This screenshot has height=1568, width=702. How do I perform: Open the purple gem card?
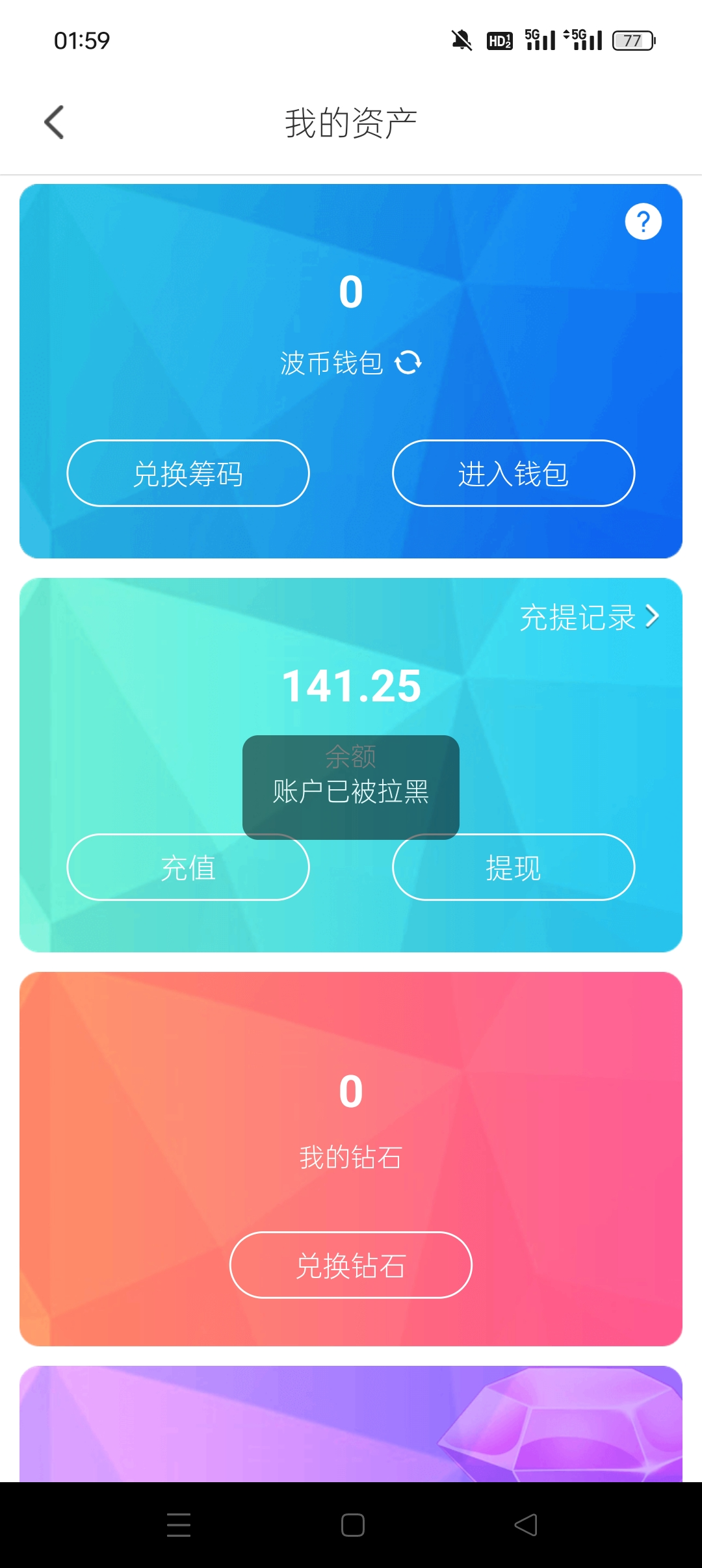(x=351, y=1424)
